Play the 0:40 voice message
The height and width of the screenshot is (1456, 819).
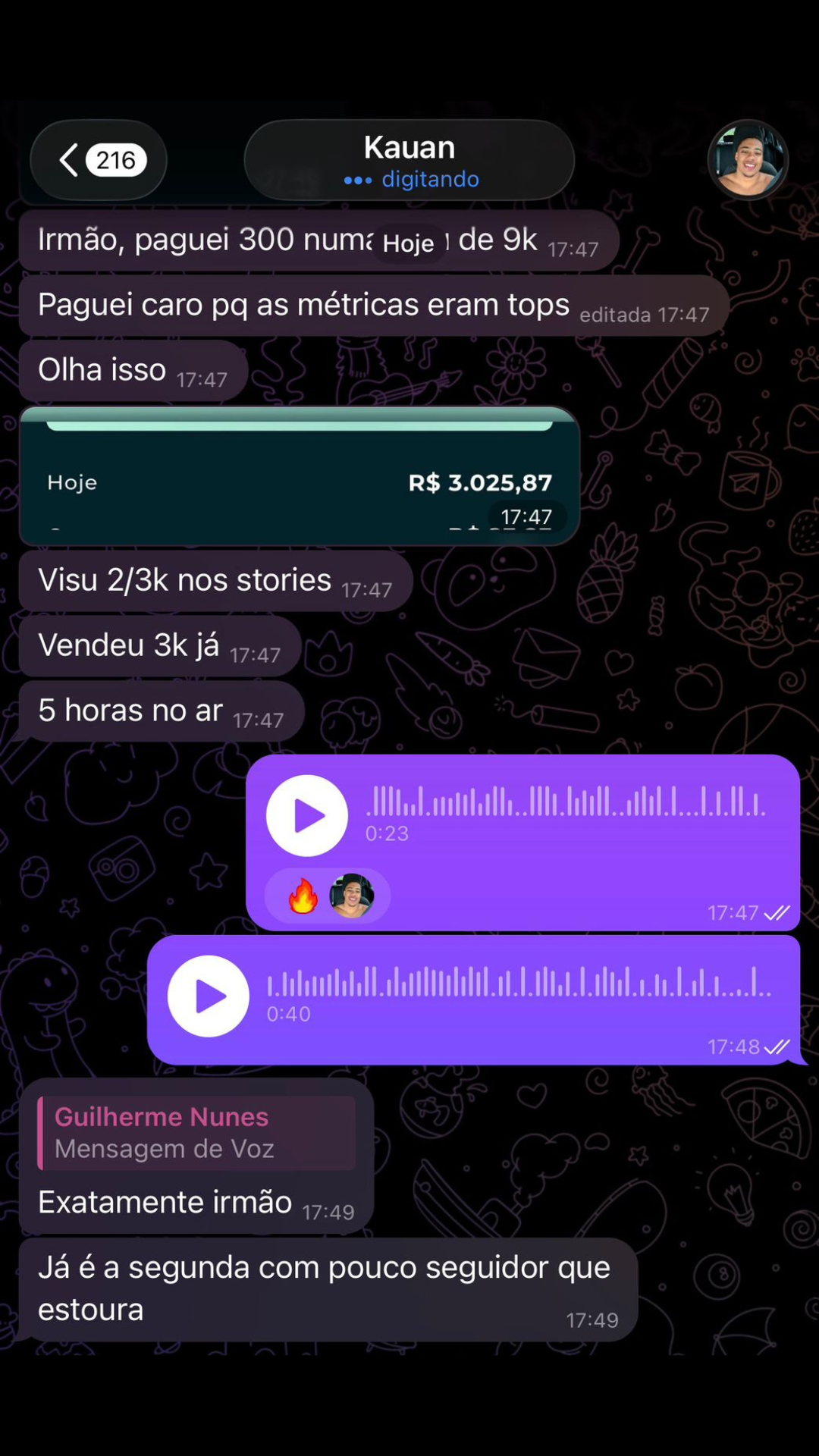pyautogui.click(x=208, y=996)
